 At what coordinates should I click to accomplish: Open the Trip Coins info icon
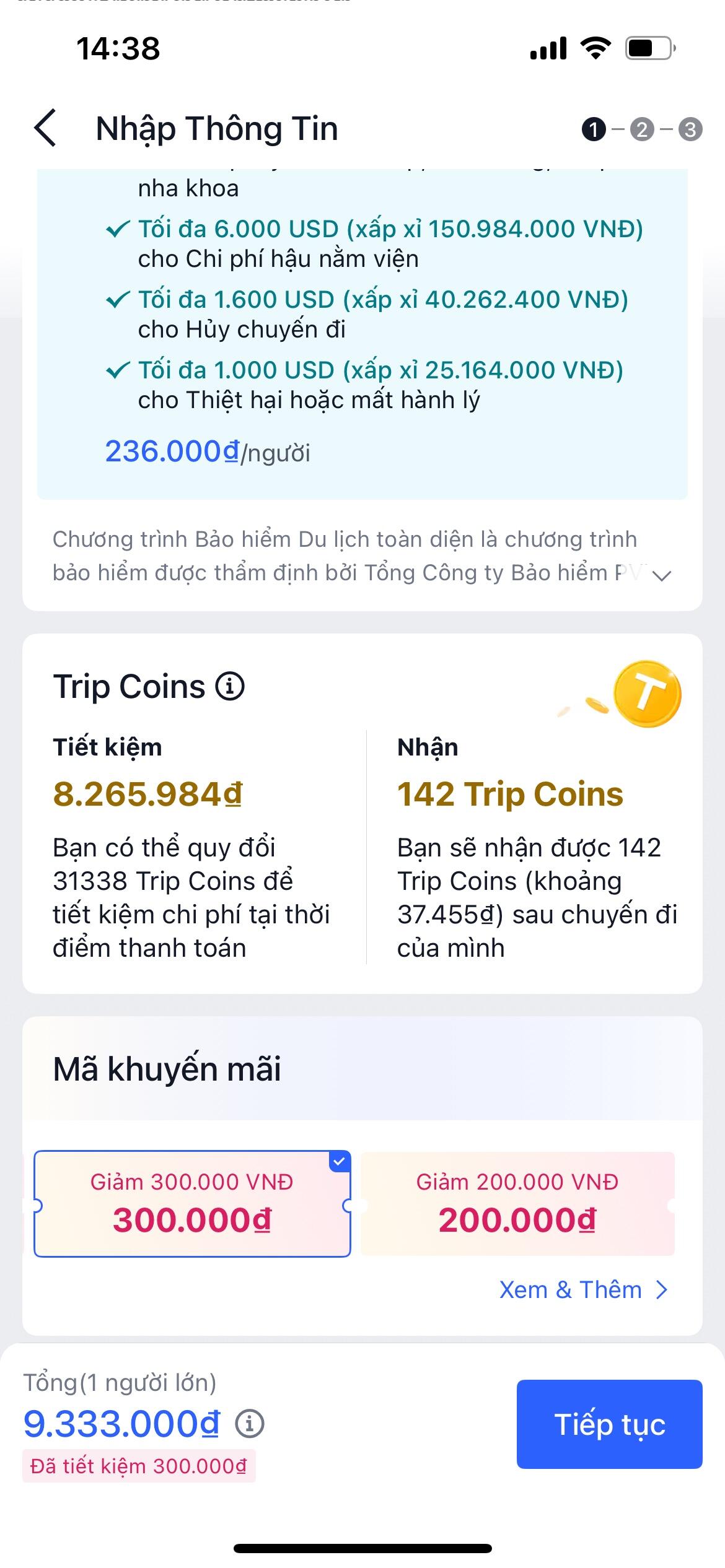click(x=230, y=686)
